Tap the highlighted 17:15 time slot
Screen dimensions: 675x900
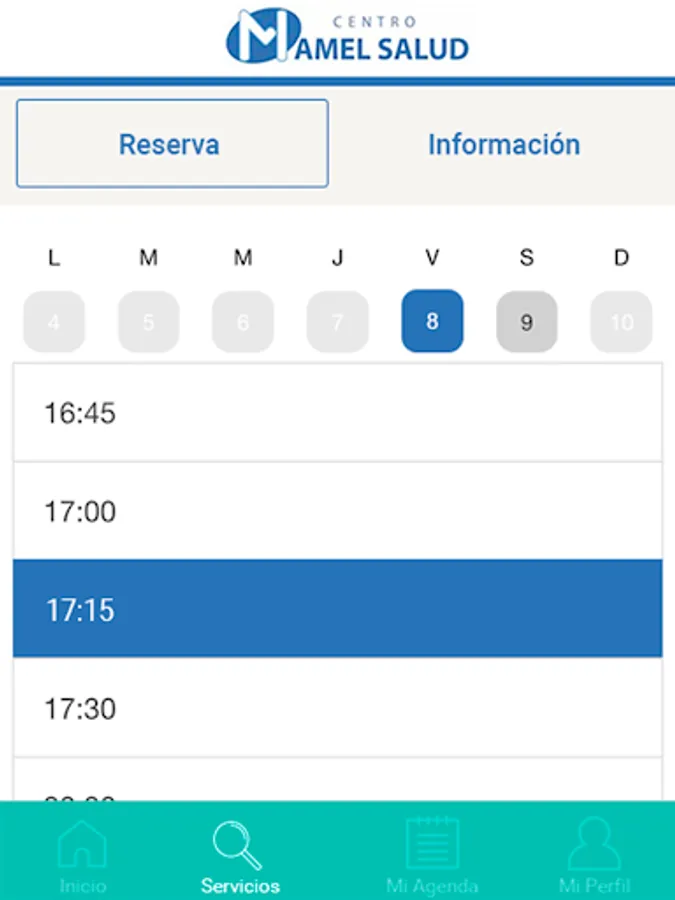point(337,609)
